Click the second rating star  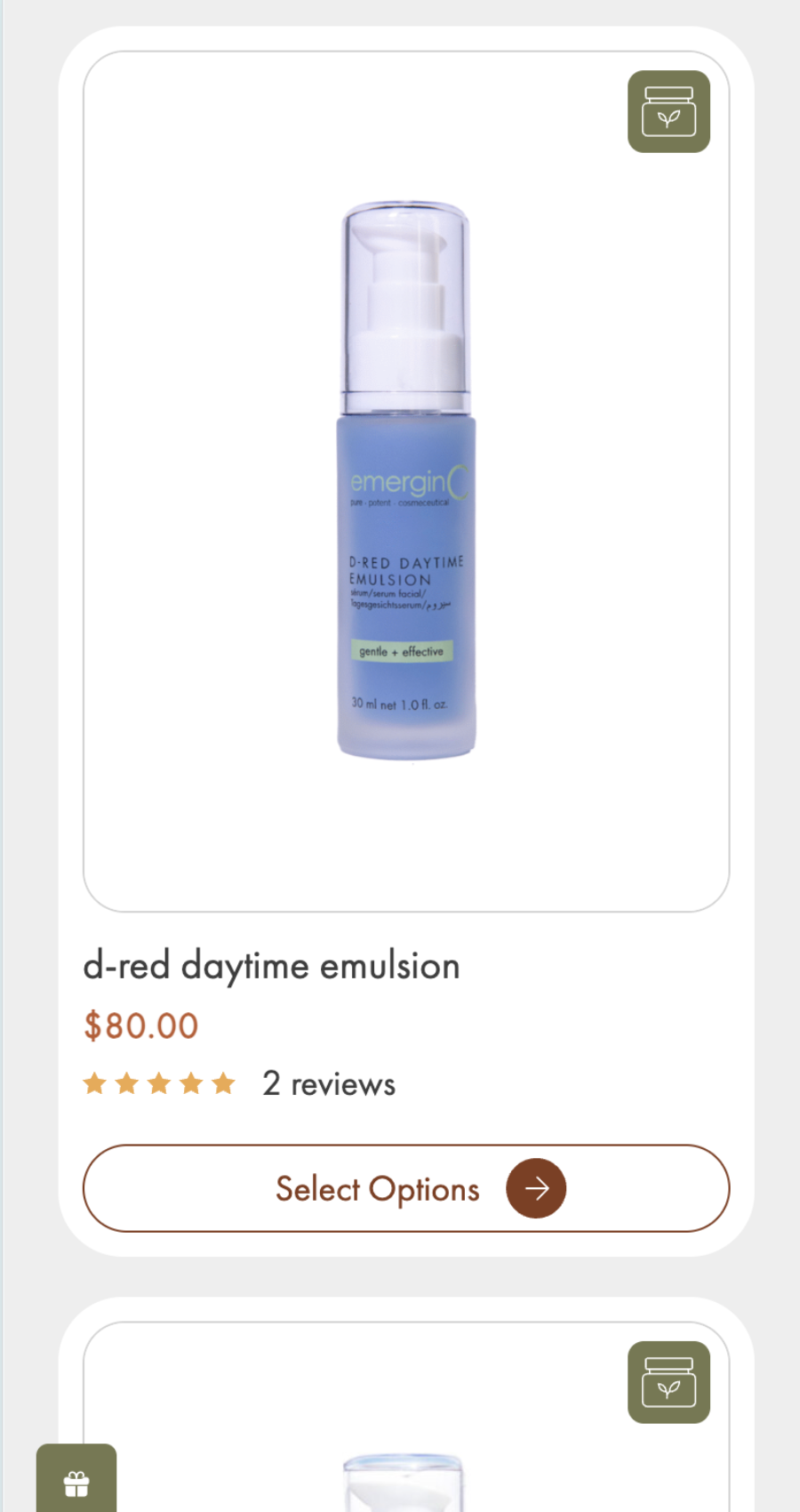[x=127, y=1083]
